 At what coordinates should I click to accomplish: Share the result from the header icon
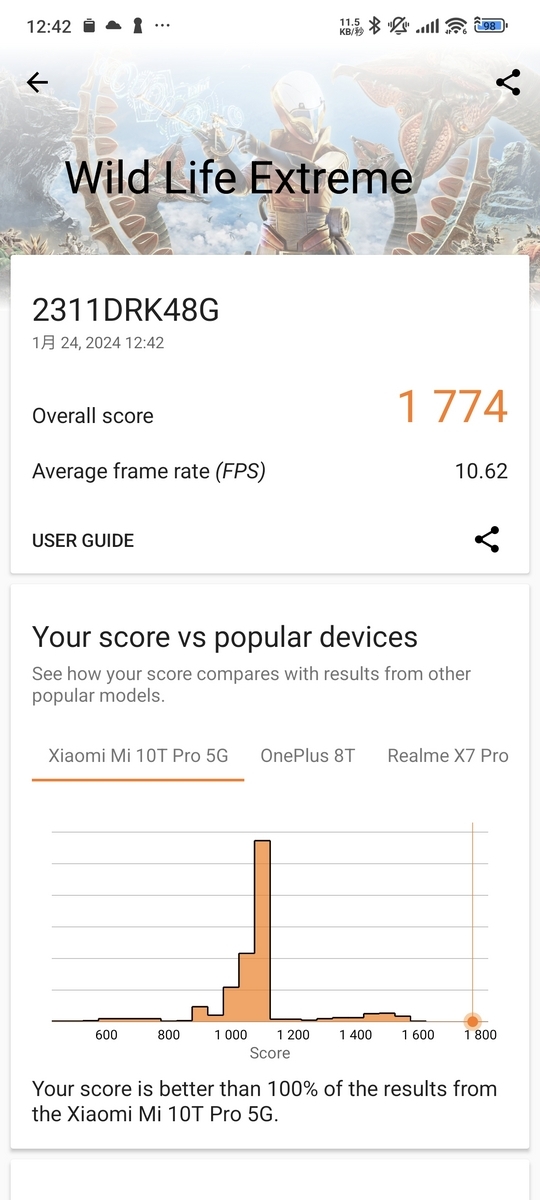click(508, 83)
